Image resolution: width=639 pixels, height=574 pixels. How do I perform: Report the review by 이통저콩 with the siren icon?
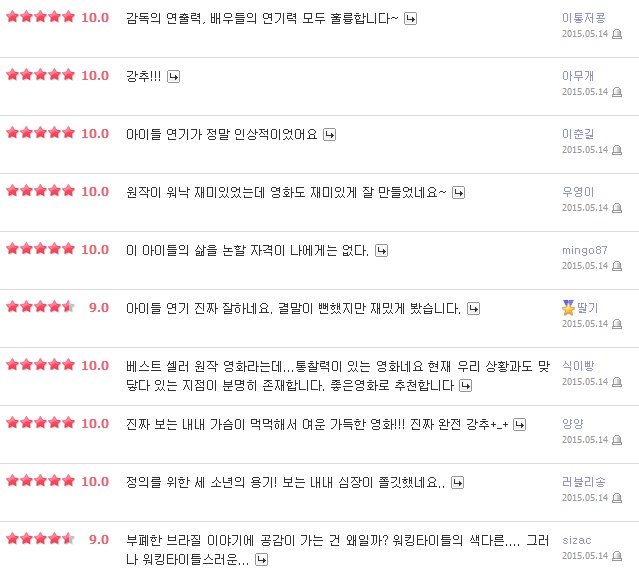[617, 33]
